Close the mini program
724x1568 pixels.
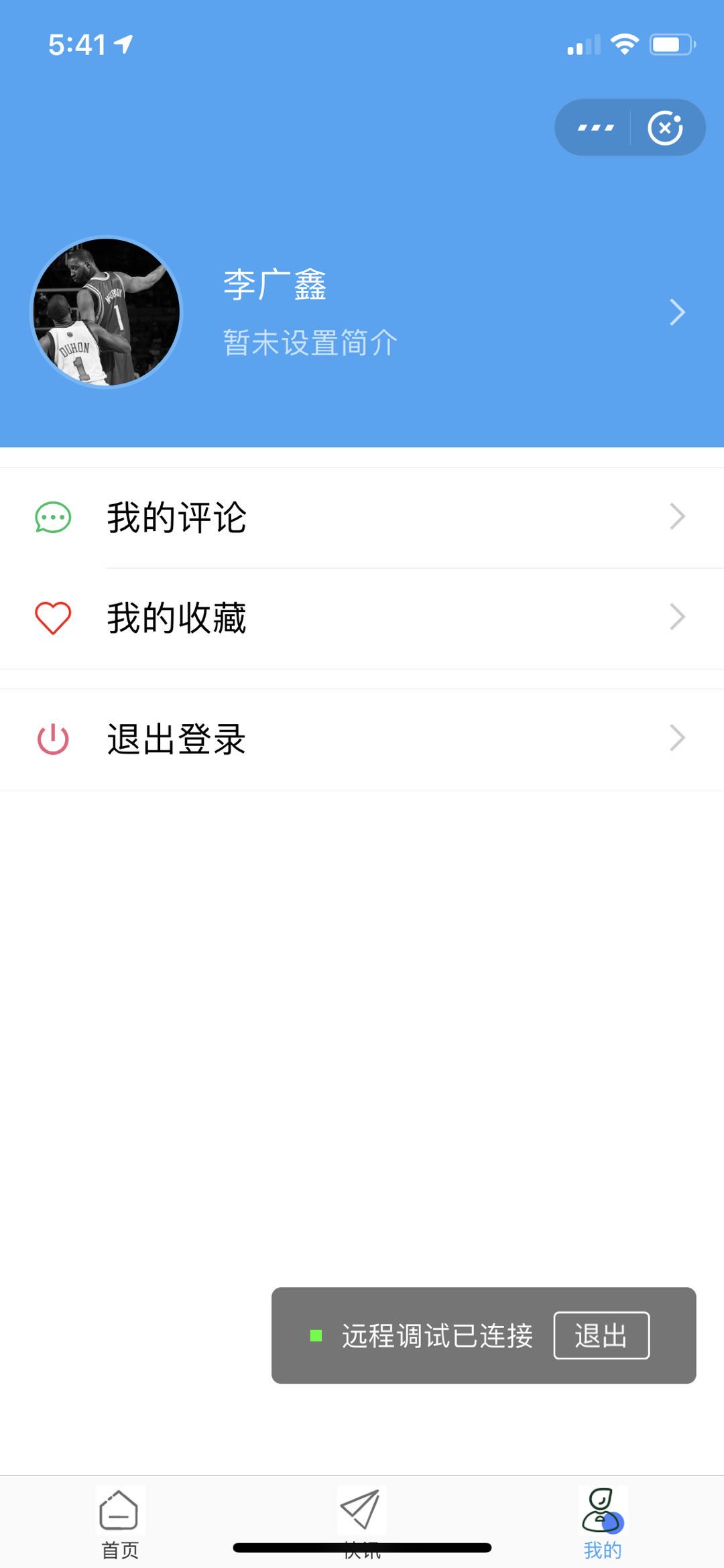click(665, 127)
